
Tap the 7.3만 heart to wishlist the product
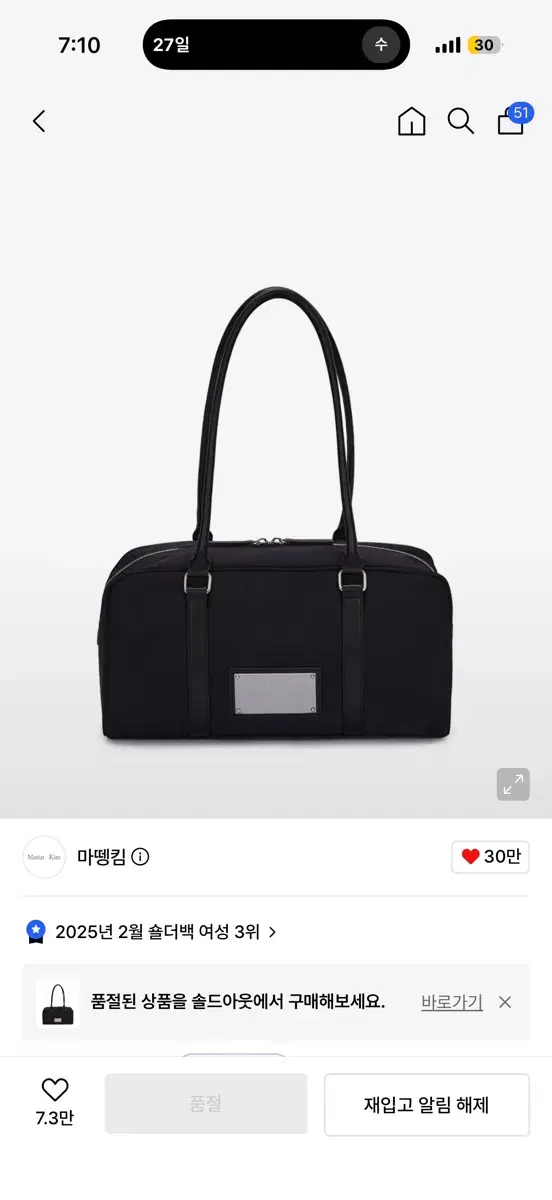click(55, 1102)
